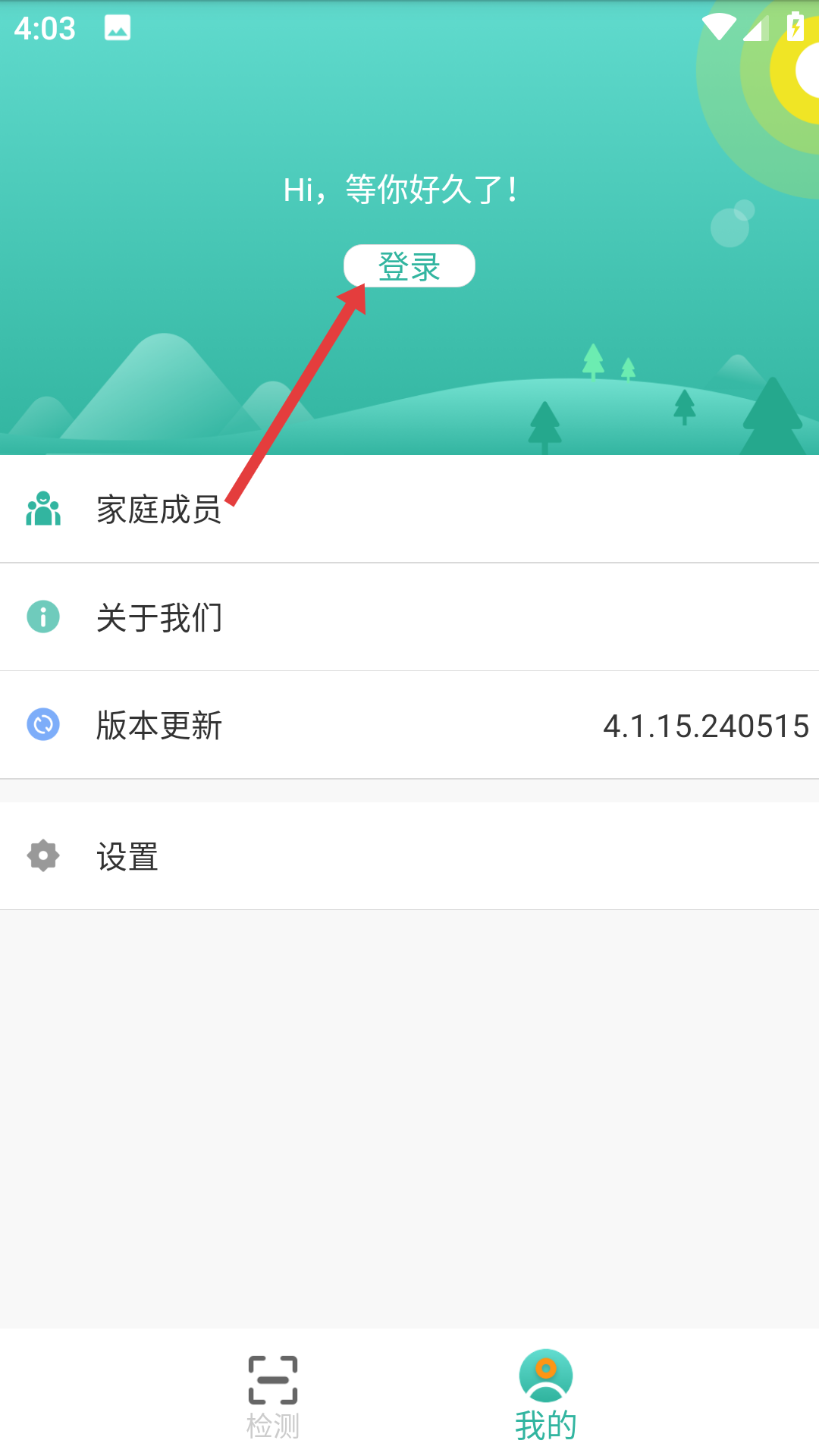
Task: Check for 版本更新 version update
Action: pos(409,725)
